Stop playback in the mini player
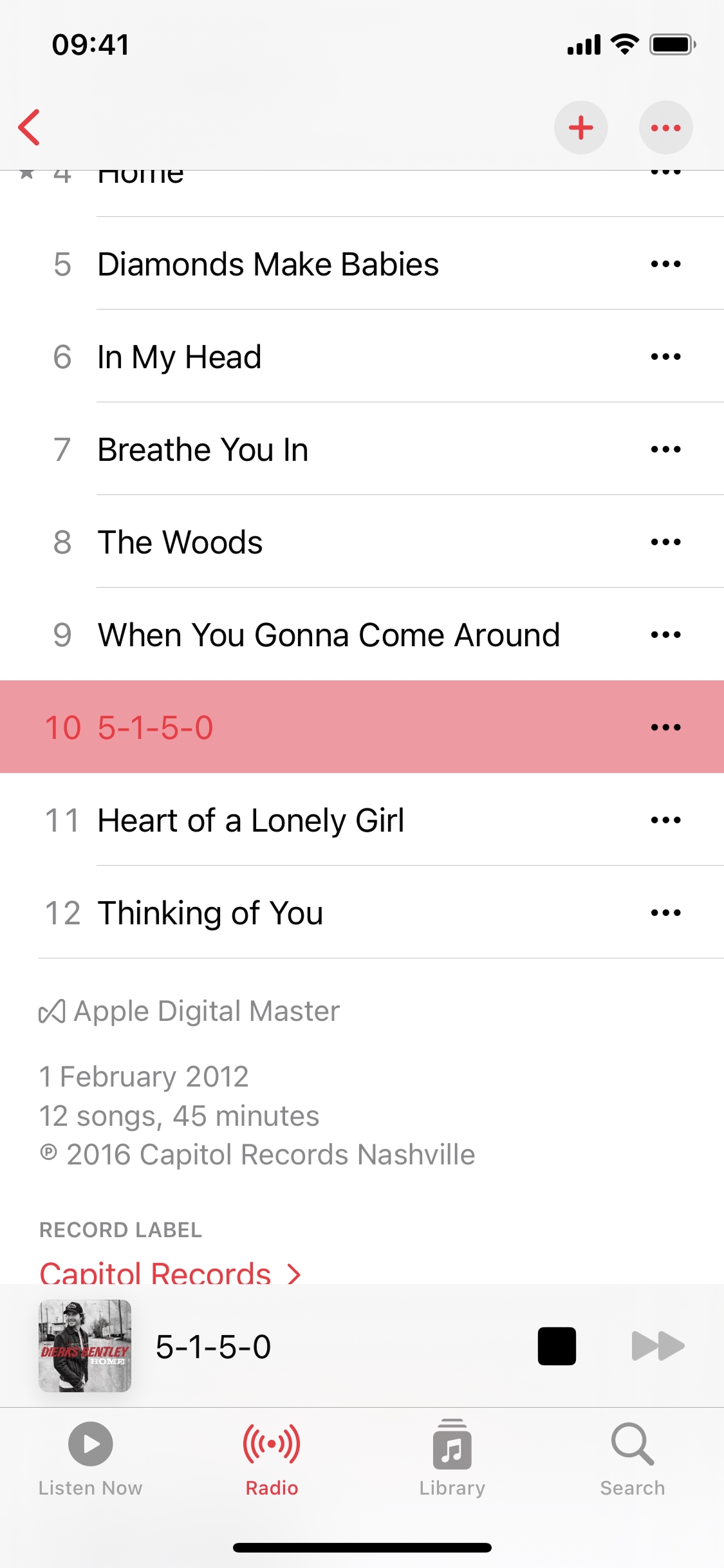Image resolution: width=724 pixels, height=1568 pixels. [557, 1346]
